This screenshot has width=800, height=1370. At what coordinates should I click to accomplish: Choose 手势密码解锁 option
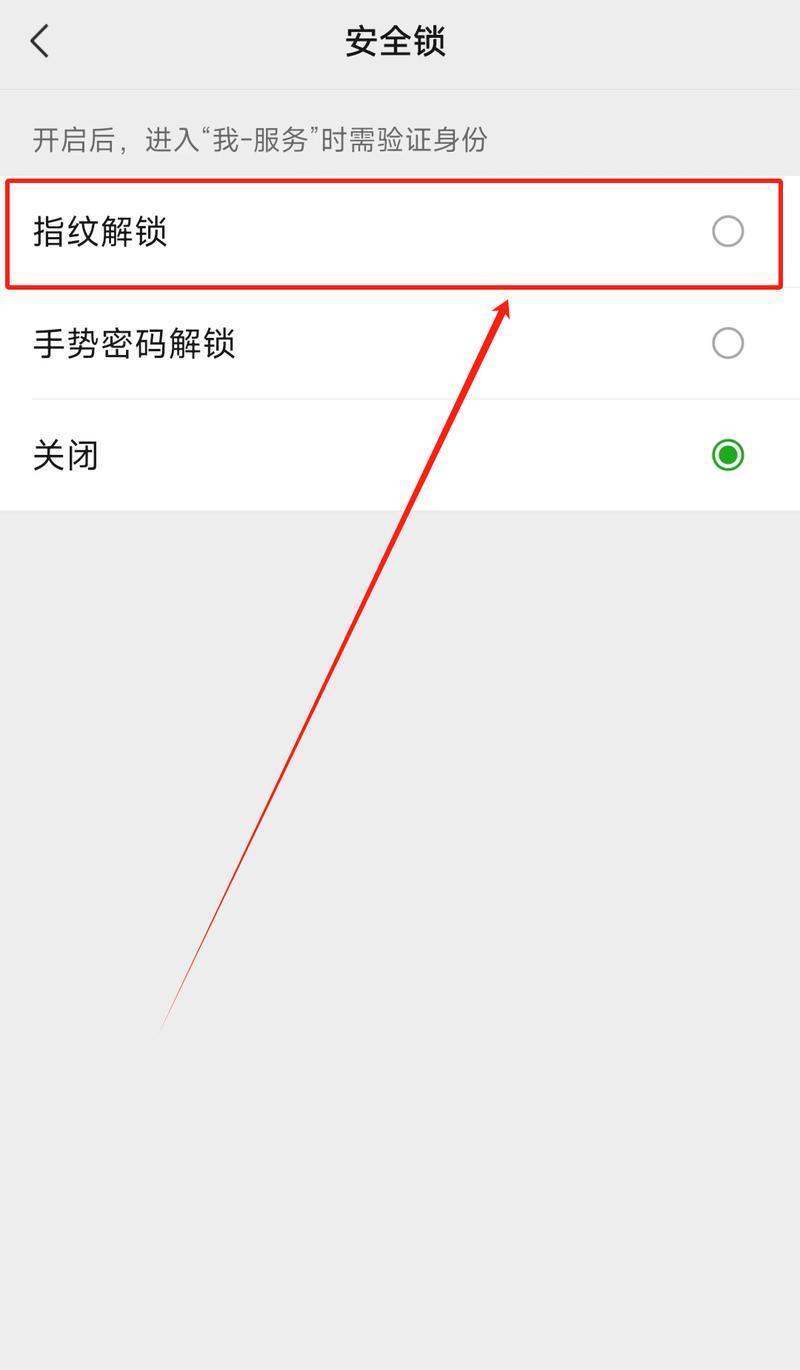coord(400,344)
